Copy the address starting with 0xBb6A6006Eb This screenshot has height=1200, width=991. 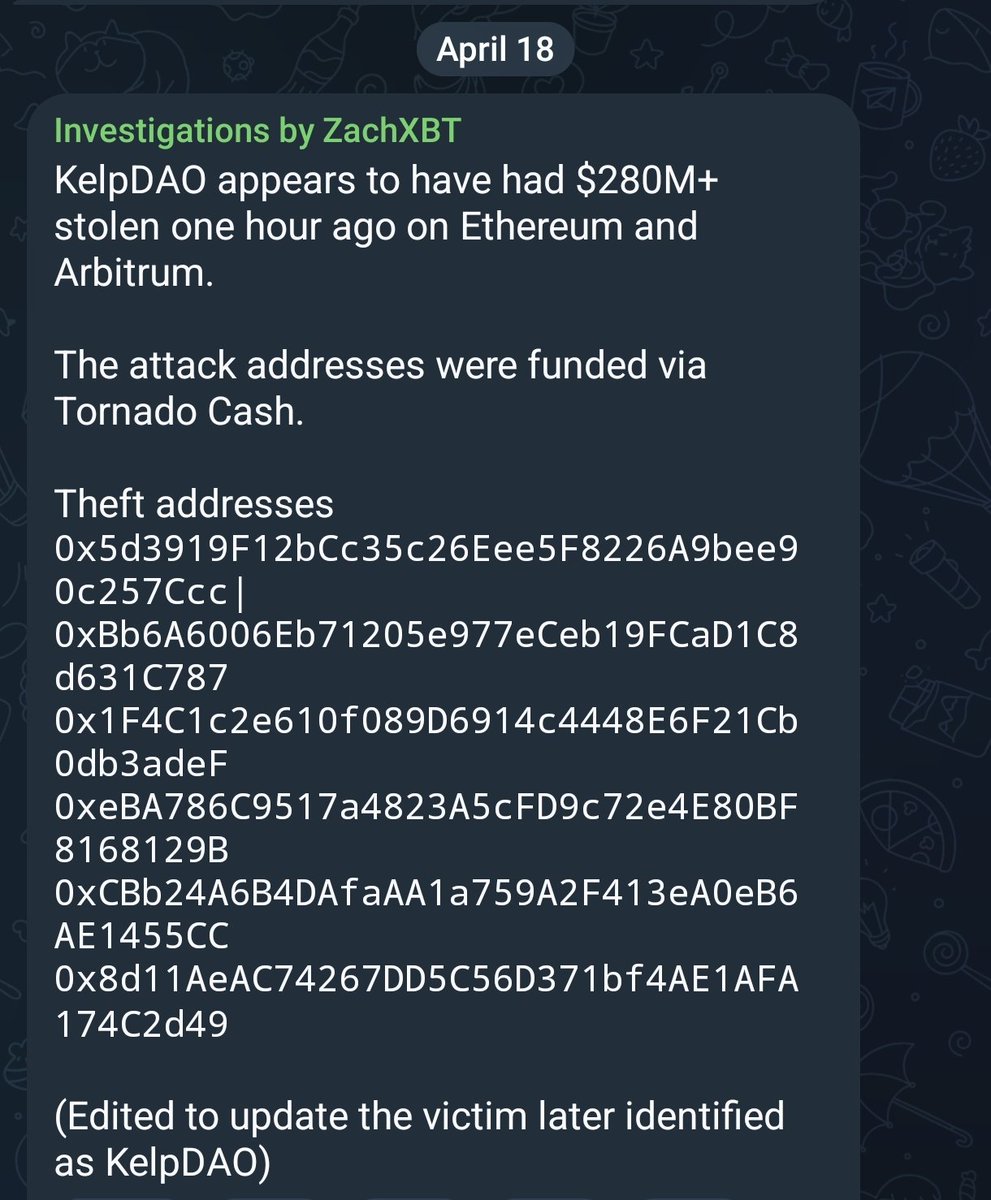pos(425,636)
